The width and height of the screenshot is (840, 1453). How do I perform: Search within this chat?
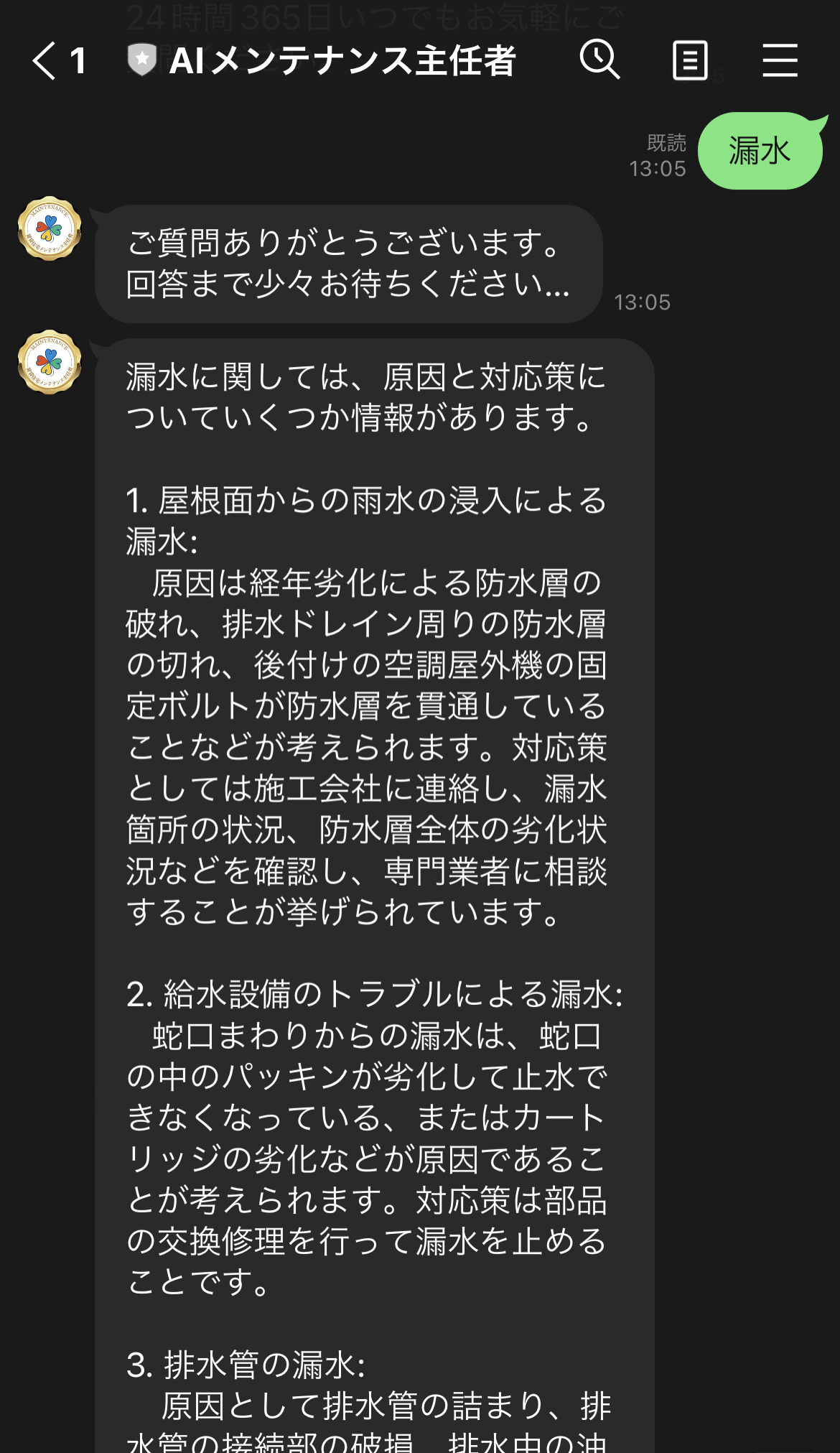tap(599, 60)
